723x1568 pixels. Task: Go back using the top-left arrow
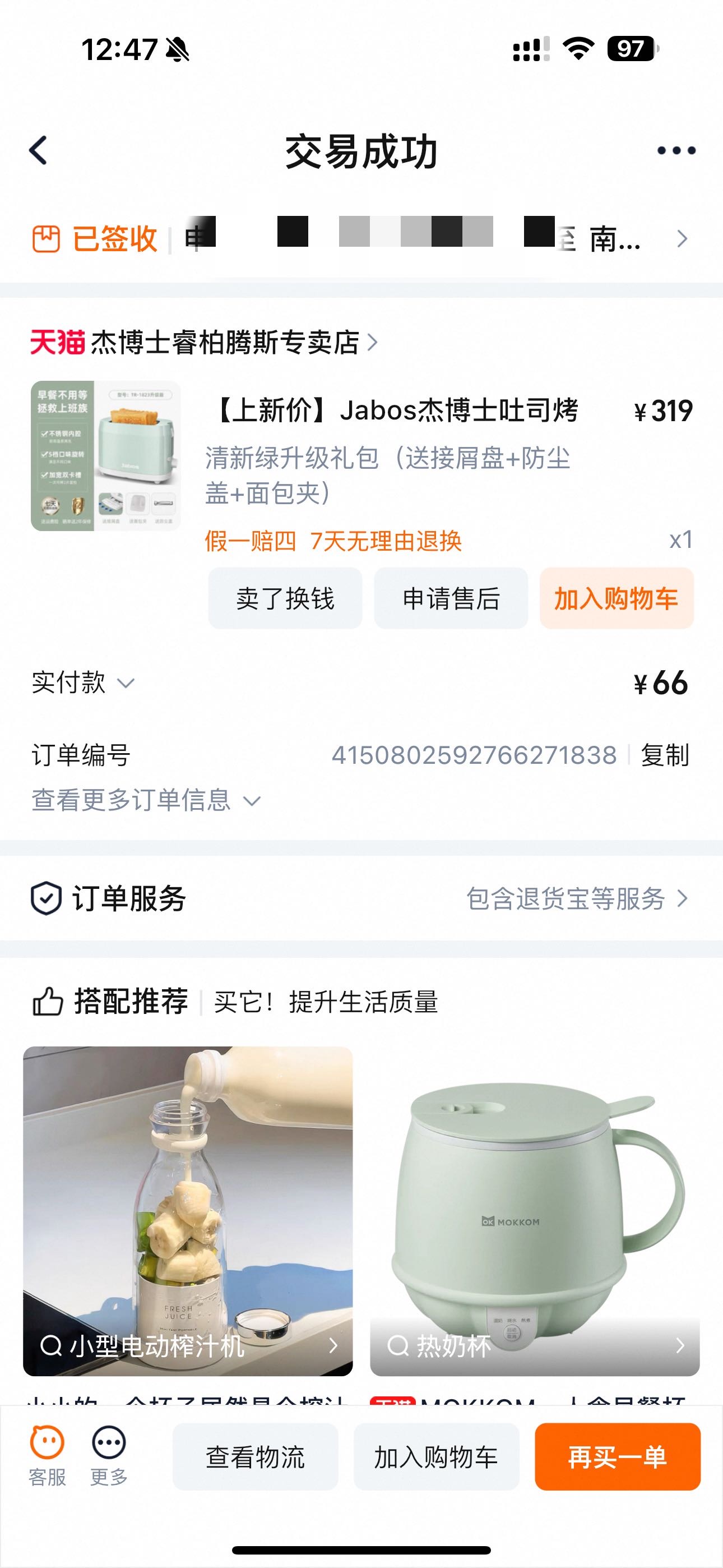pyautogui.click(x=38, y=150)
